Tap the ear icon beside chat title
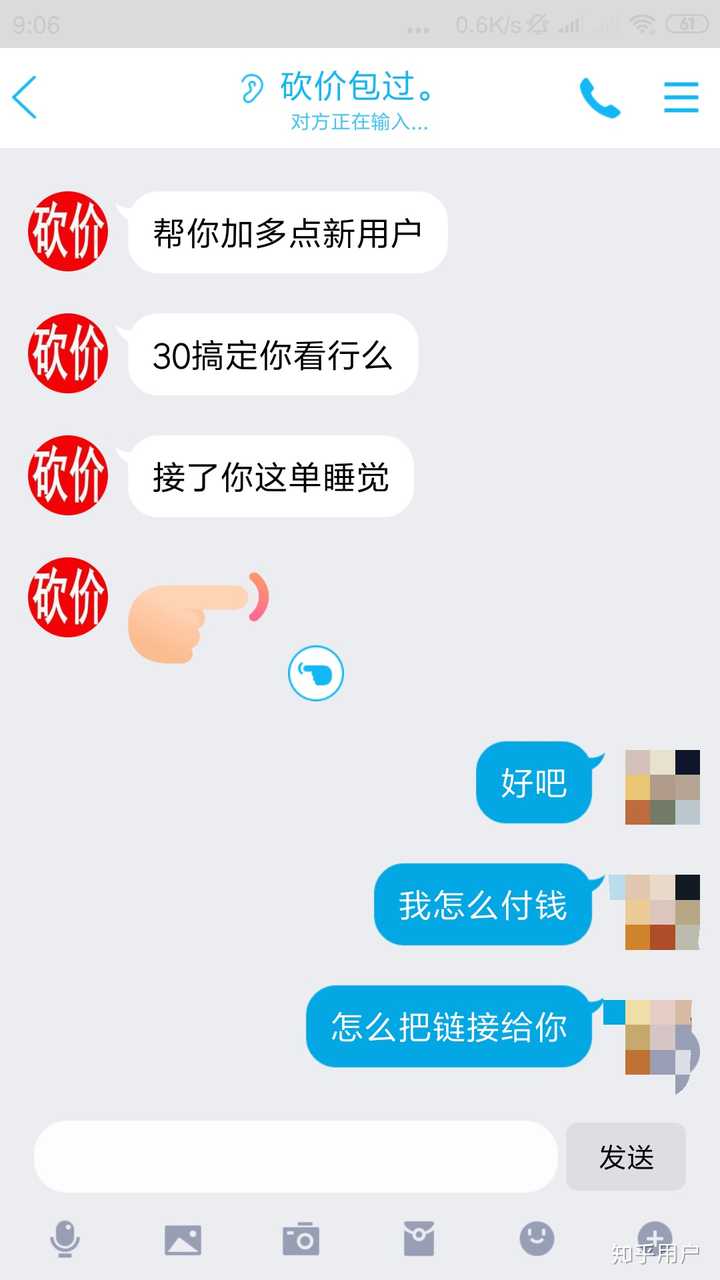Viewport: 720px width, 1280px height. pyautogui.click(x=252, y=88)
